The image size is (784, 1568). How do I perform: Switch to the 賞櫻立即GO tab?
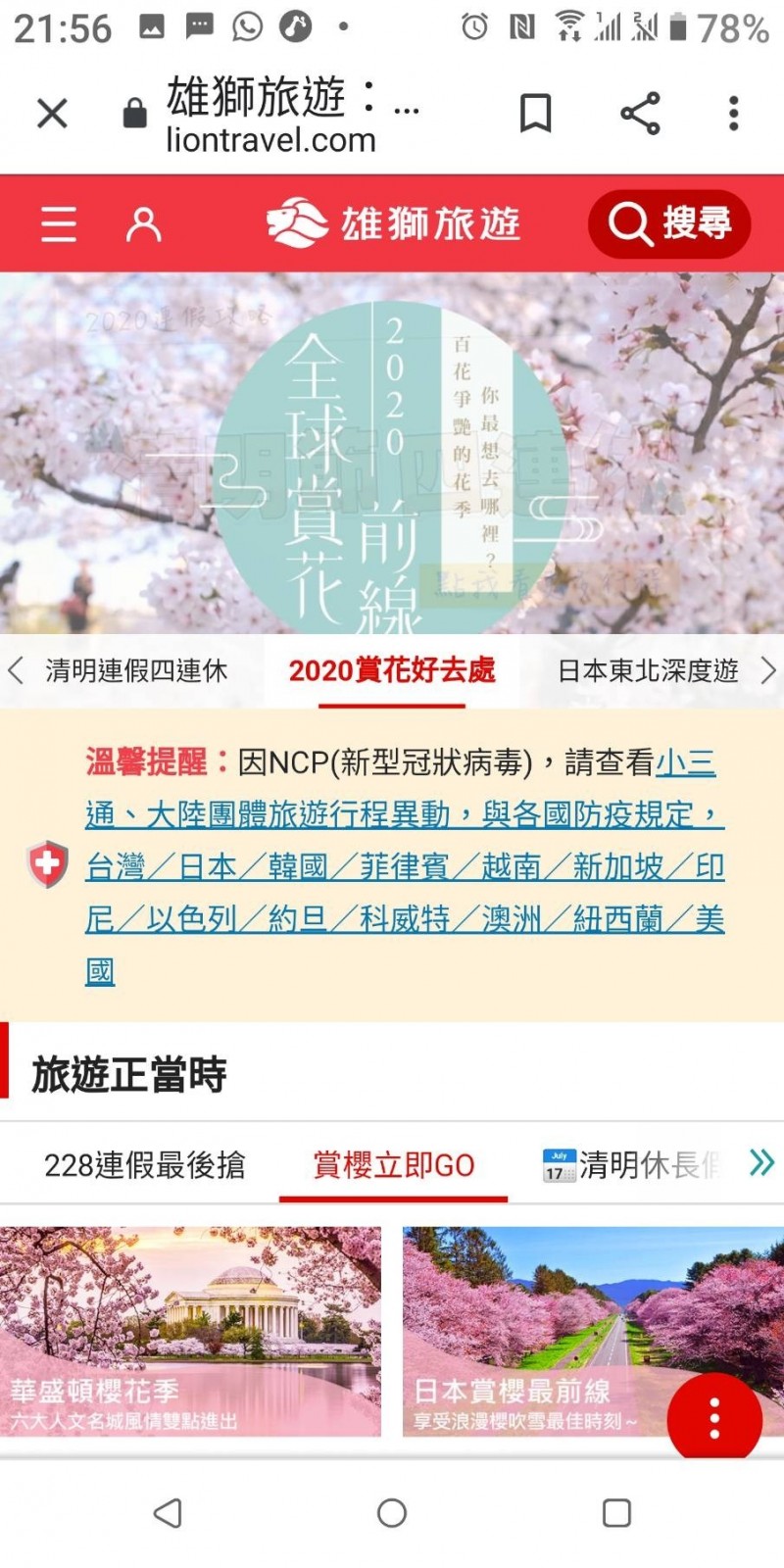[x=393, y=1165]
